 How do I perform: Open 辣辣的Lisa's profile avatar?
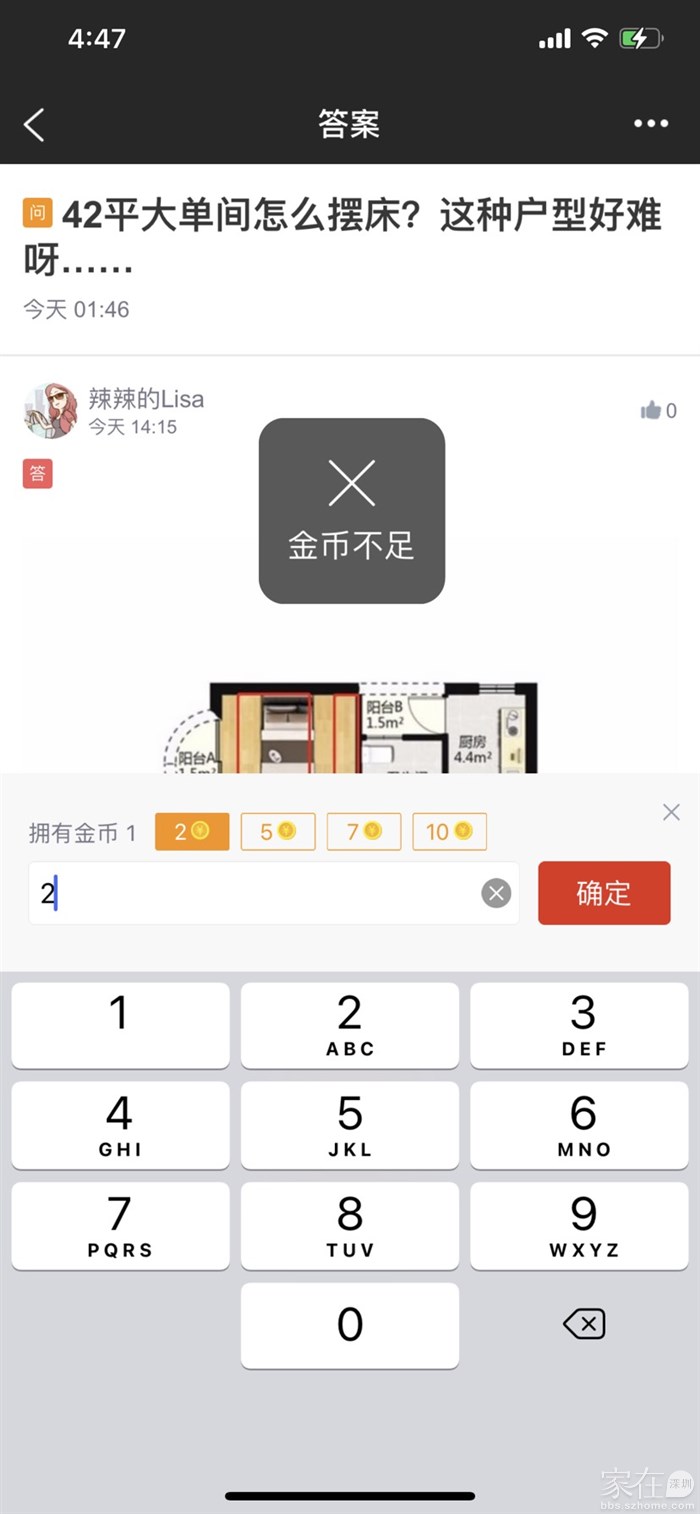coord(50,410)
